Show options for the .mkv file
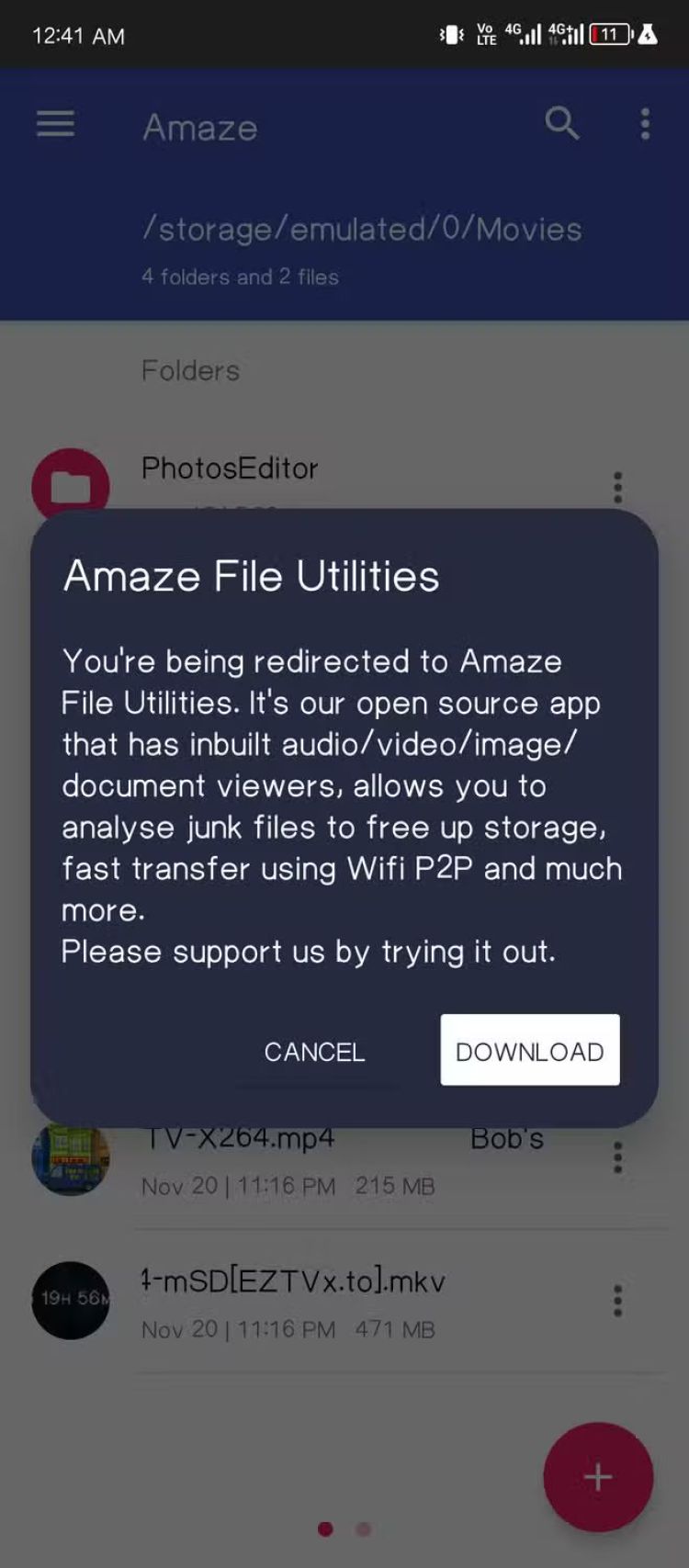The width and height of the screenshot is (689, 1568). tap(618, 1301)
